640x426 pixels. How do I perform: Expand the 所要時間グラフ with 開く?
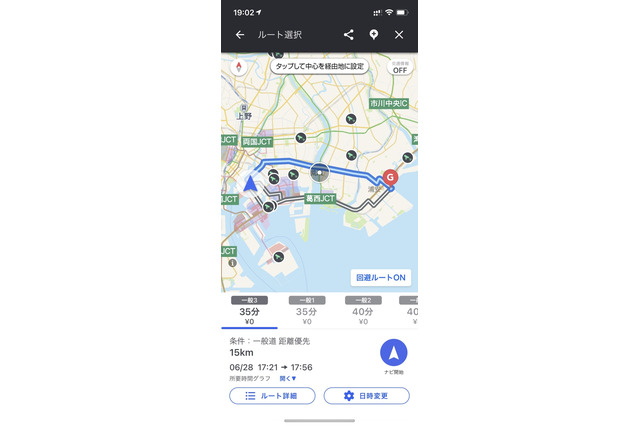(x=288, y=379)
